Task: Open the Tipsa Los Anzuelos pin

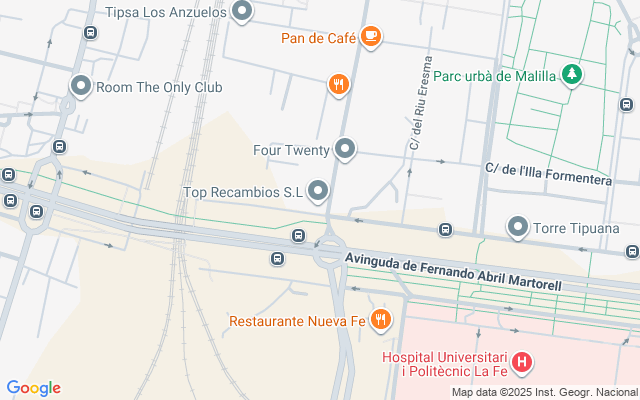Action: [242, 12]
